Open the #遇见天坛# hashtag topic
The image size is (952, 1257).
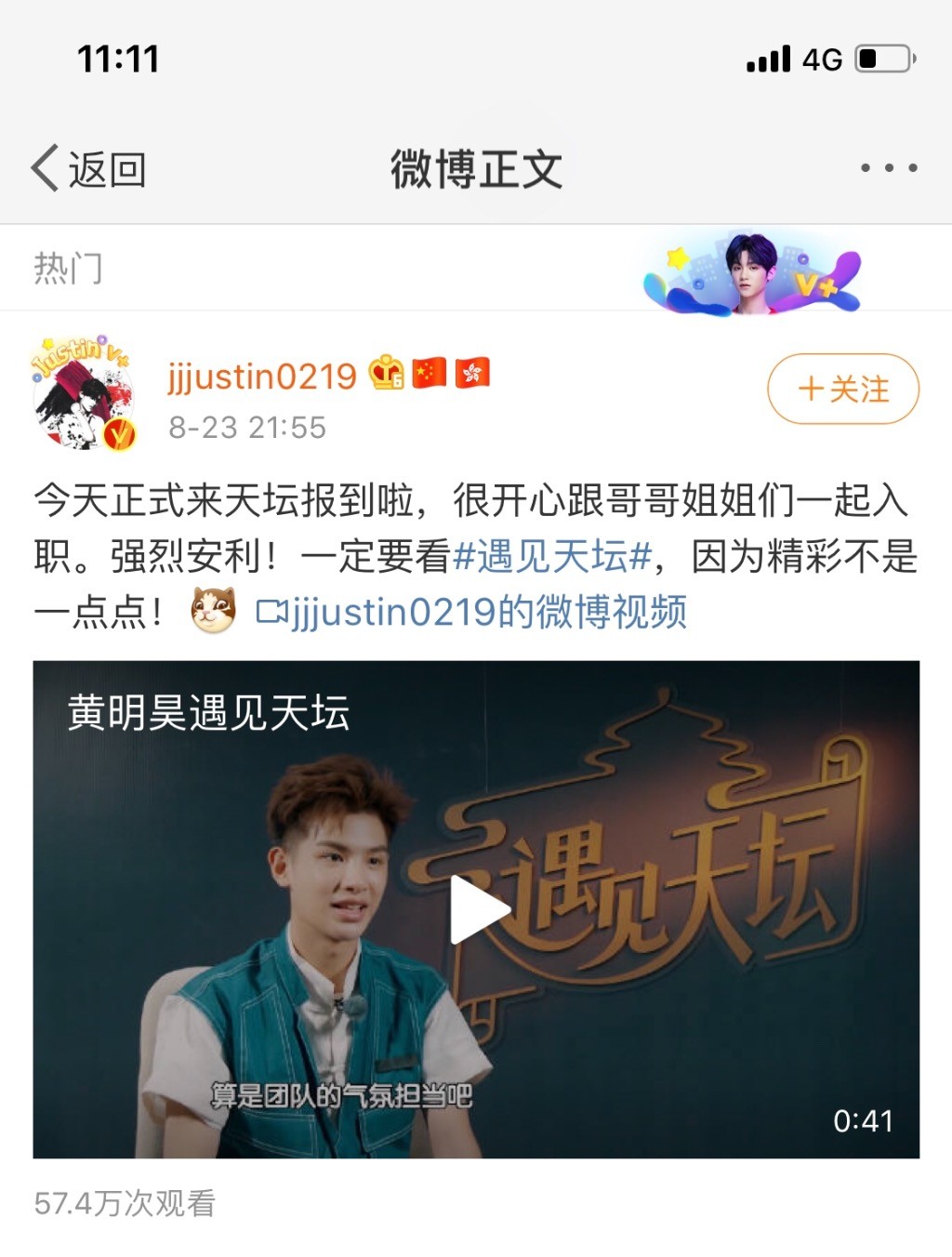[551, 556]
